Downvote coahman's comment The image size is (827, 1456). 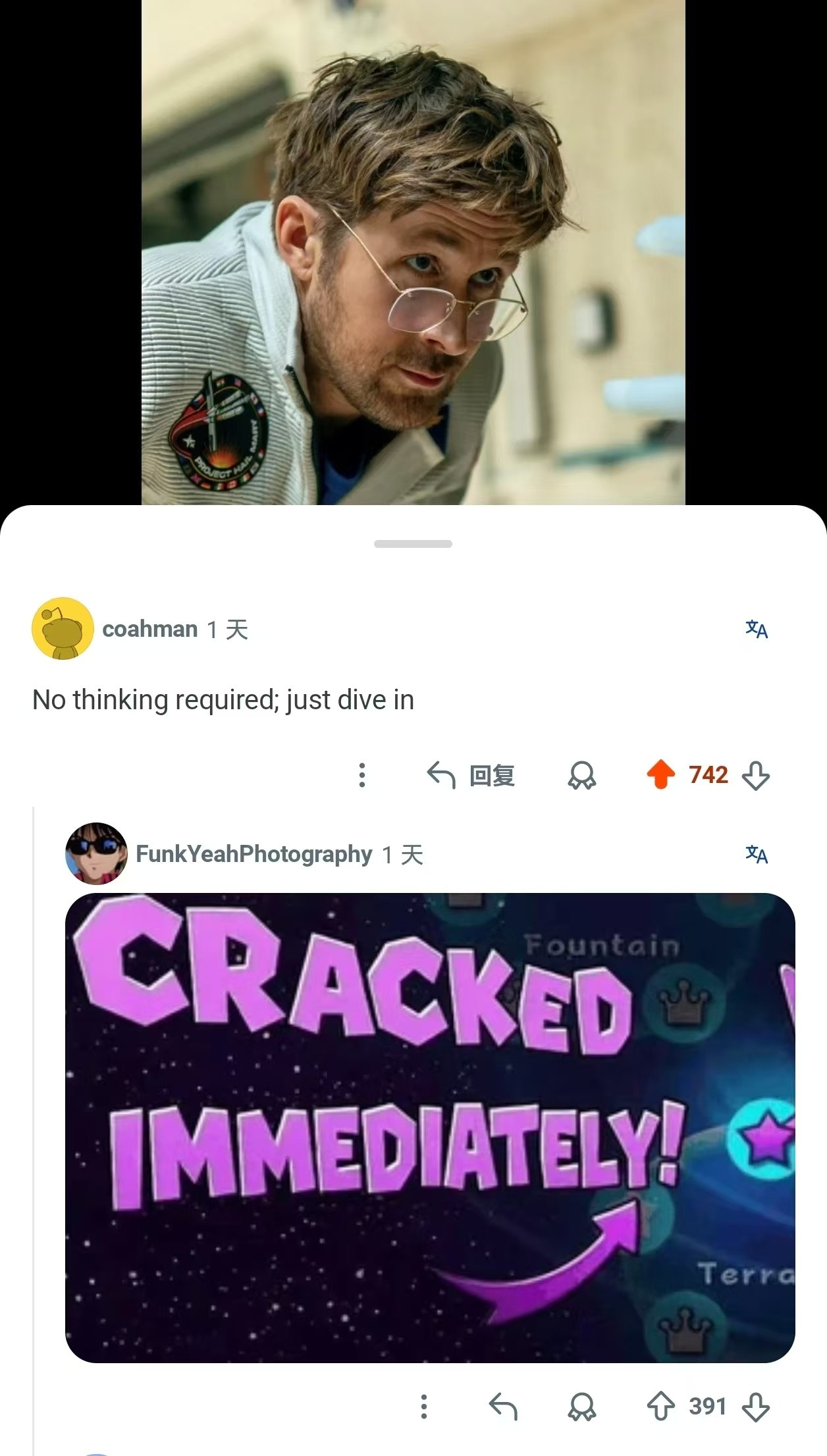(x=755, y=775)
